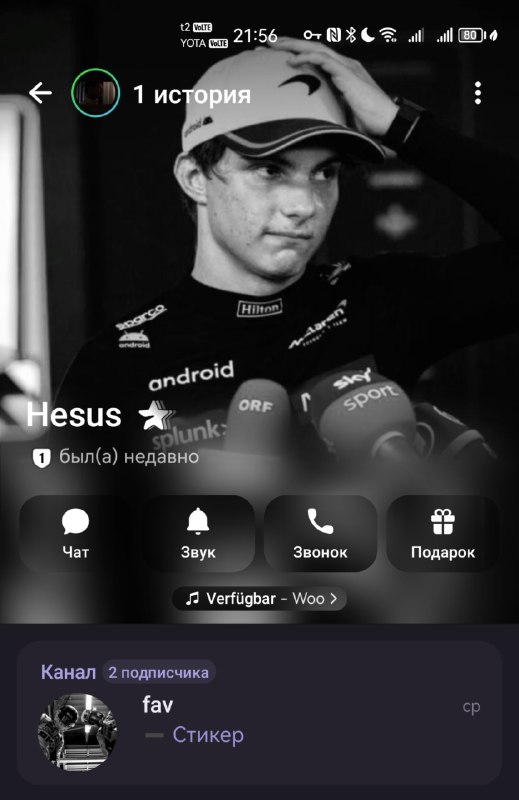Viewport: 519px width, 800px height.
Task: Toggle notifications with the Звук button
Action: [198, 533]
